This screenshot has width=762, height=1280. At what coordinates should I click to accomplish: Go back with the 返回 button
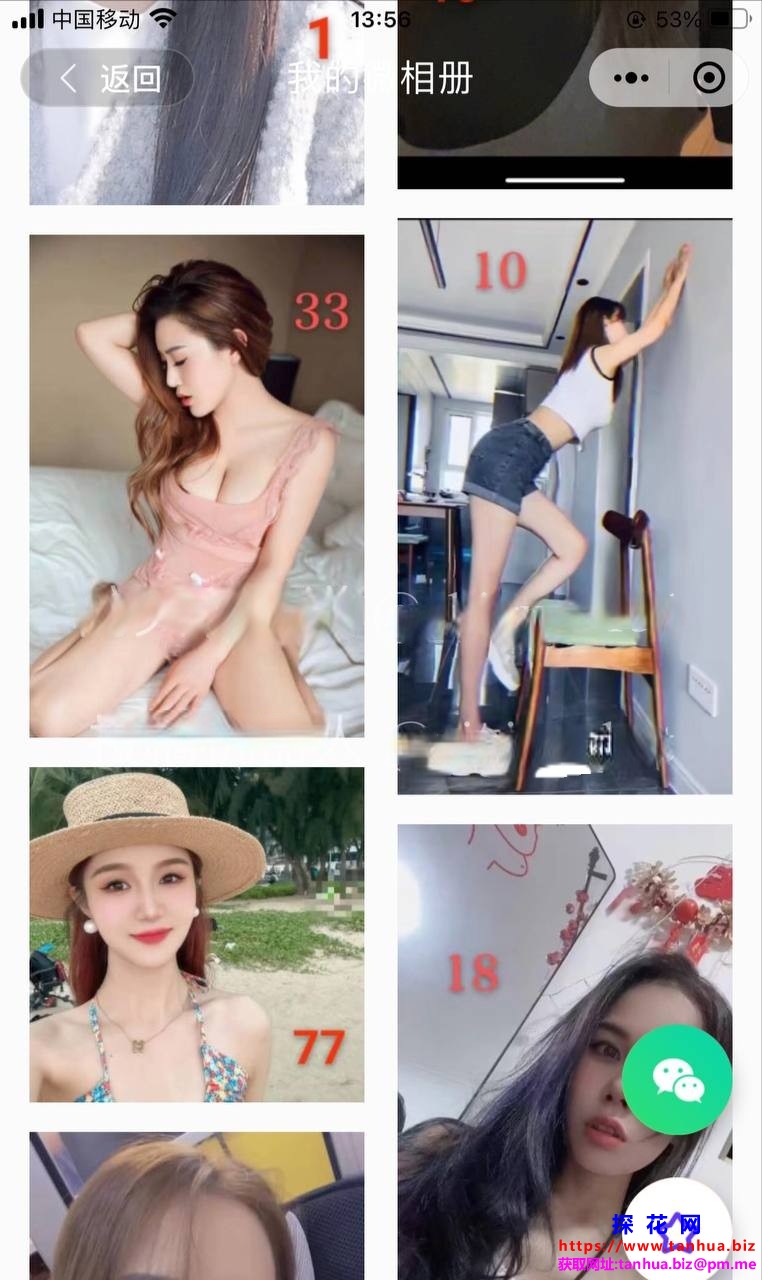108,78
